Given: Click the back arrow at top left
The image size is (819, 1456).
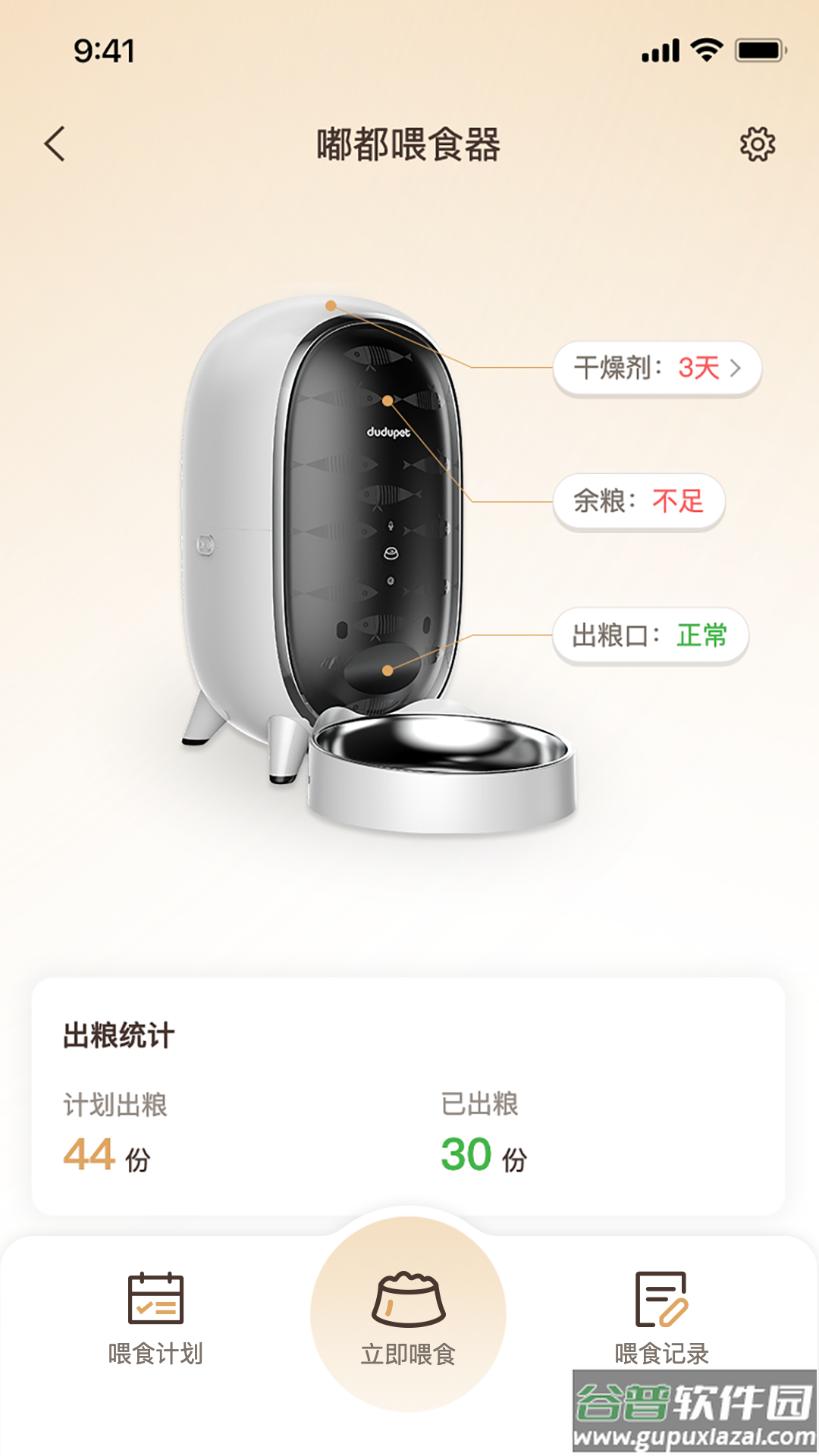Looking at the screenshot, I should [x=55, y=144].
